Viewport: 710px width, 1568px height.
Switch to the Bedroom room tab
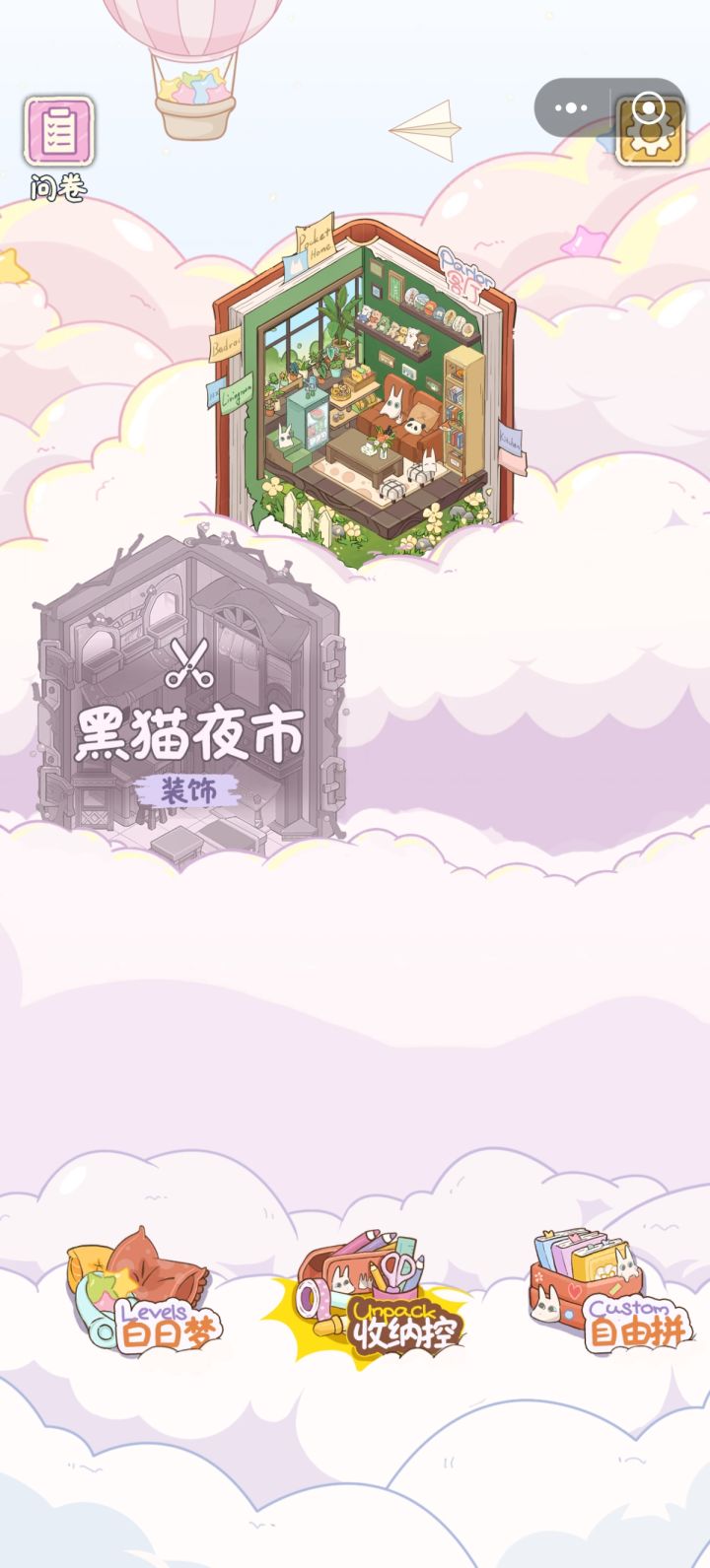click(x=224, y=347)
